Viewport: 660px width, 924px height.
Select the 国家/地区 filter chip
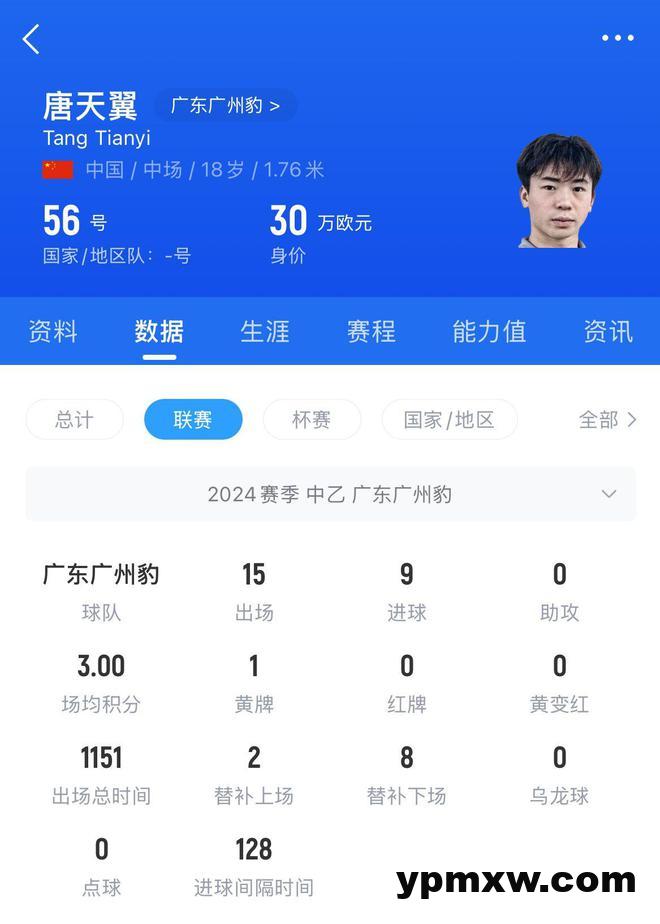pyautogui.click(x=449, y=420)
